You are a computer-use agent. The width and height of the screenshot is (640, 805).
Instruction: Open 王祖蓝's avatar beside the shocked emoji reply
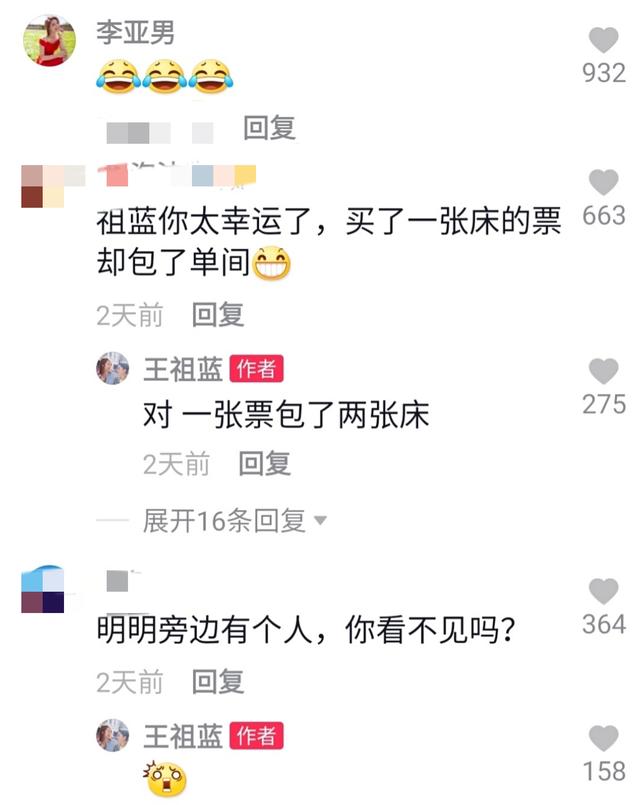click(112, 737)
